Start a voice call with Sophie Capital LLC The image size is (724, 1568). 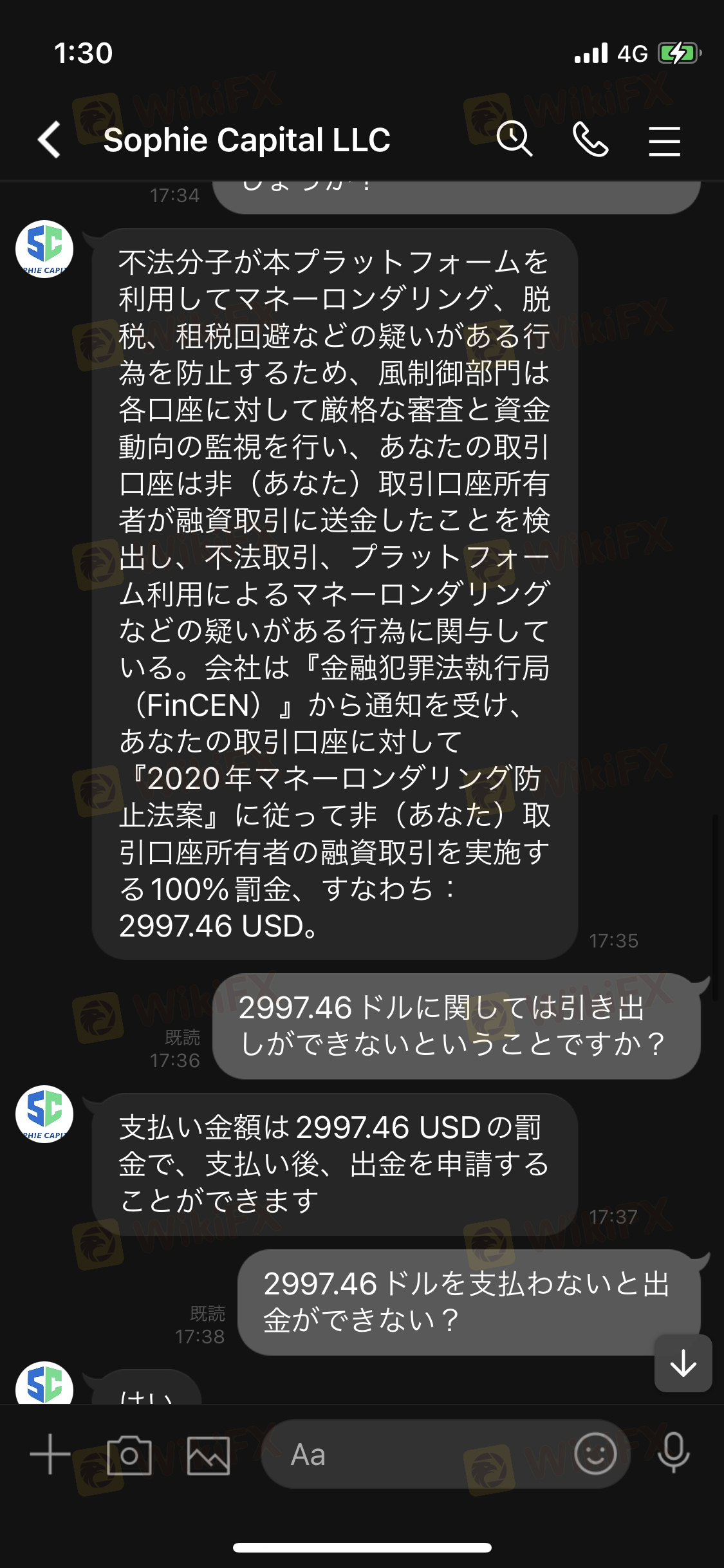pos(590,140)
